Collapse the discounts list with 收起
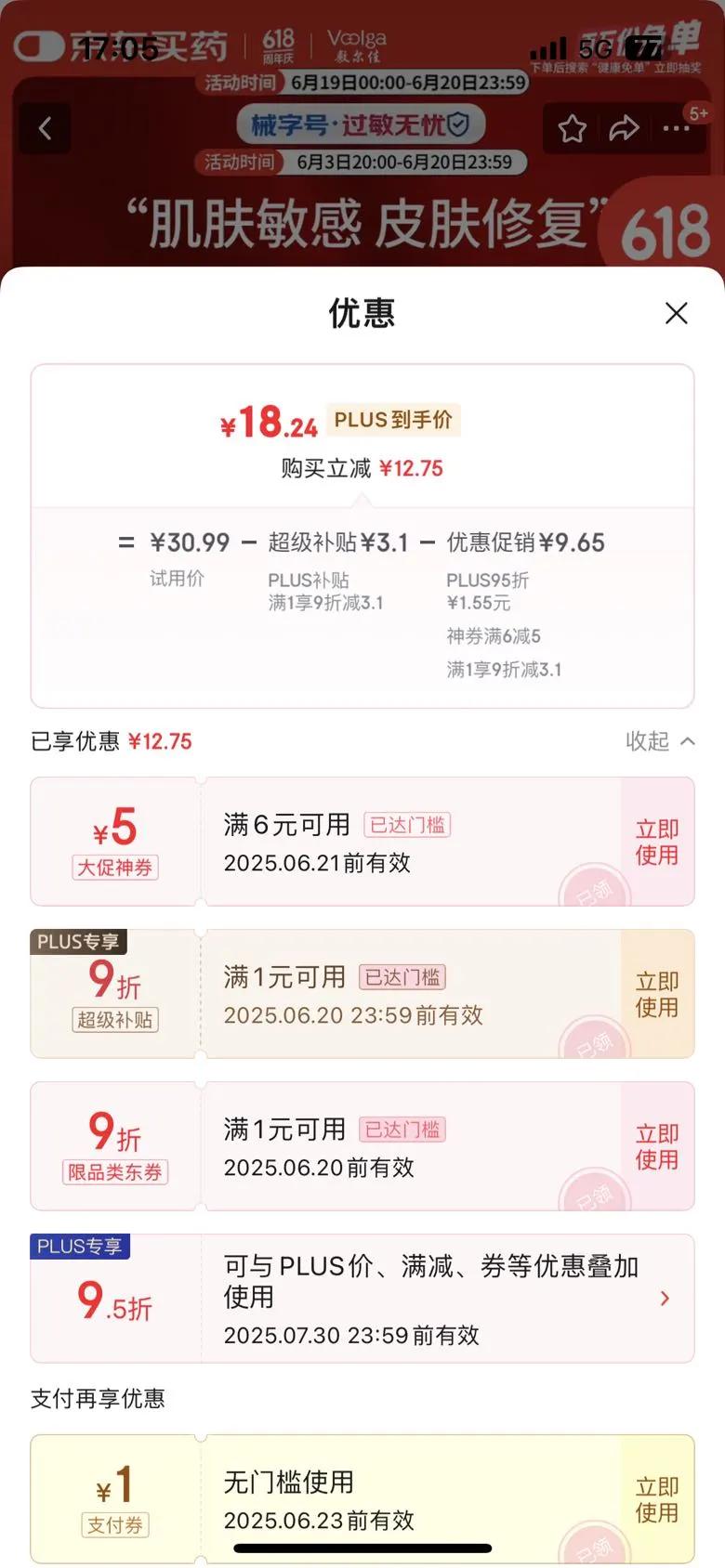This screenshot has width=725, height=1568. (660, 740)
